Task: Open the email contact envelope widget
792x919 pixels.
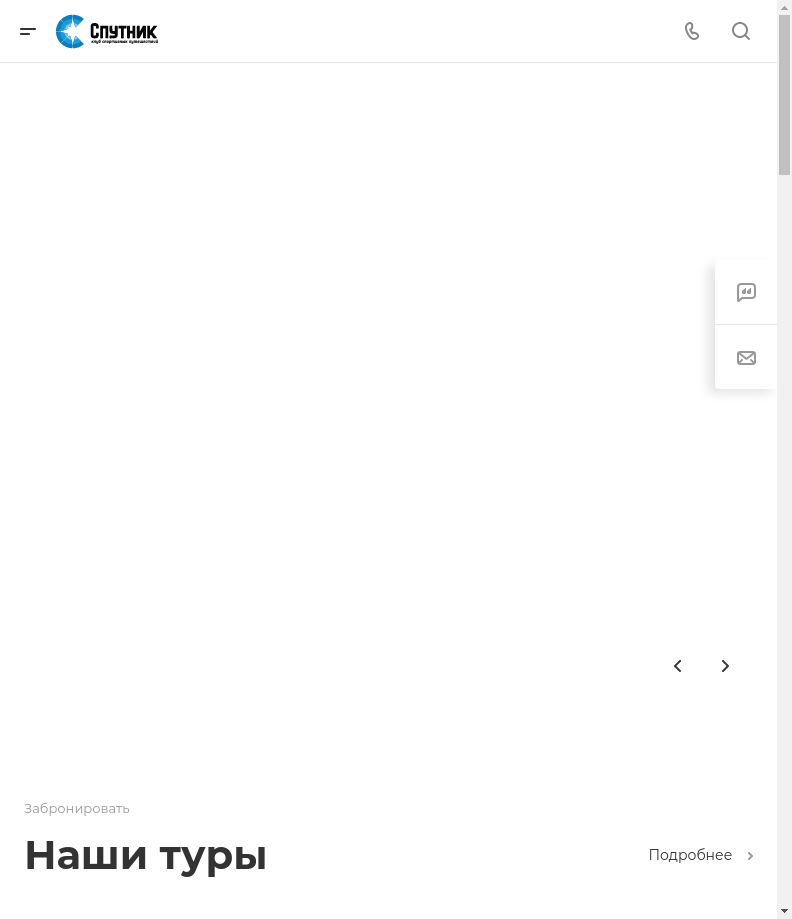Action: 746,357
